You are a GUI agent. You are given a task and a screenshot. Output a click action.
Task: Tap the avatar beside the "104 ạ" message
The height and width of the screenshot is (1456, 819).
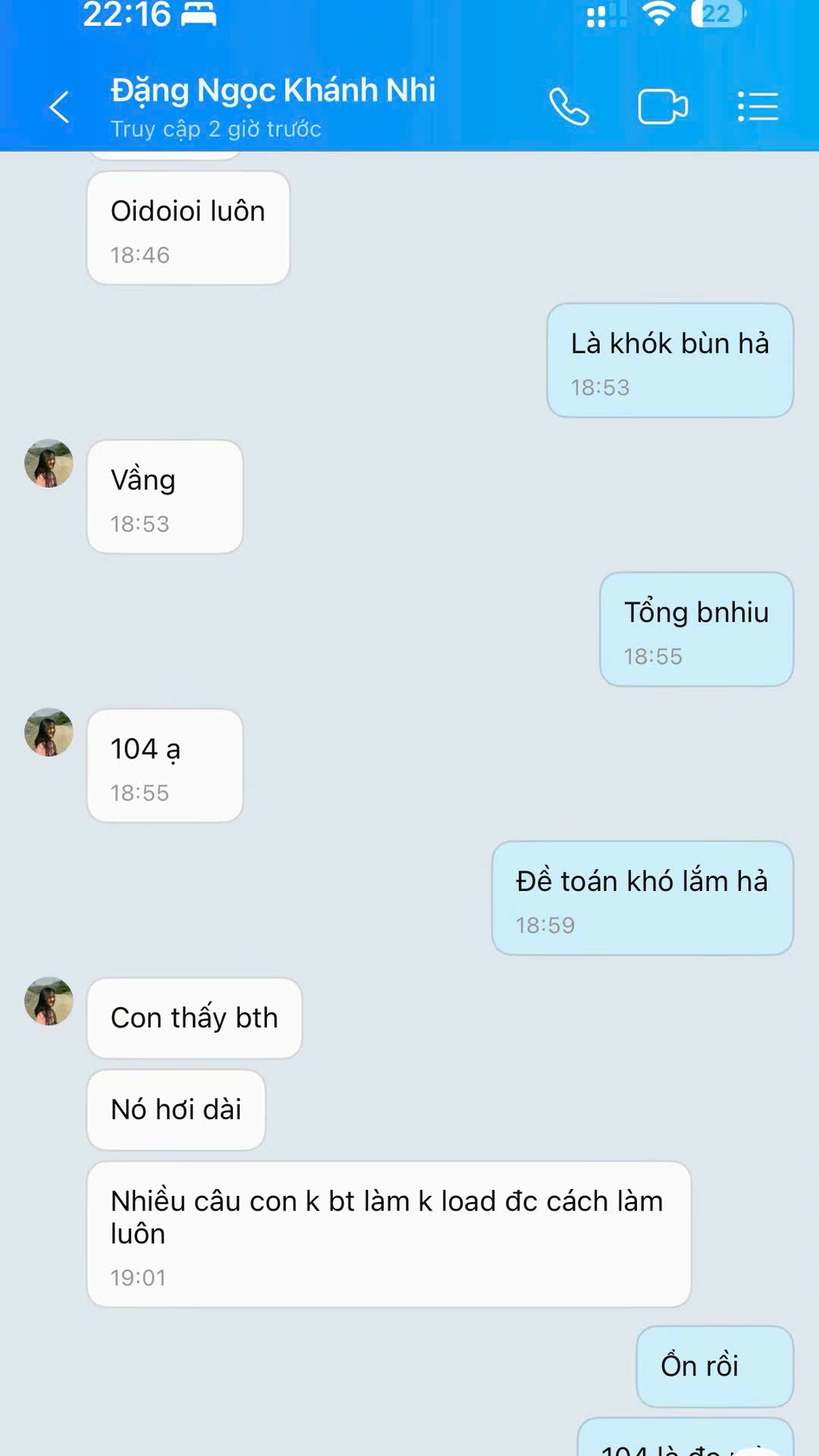(x=49, y=733)
